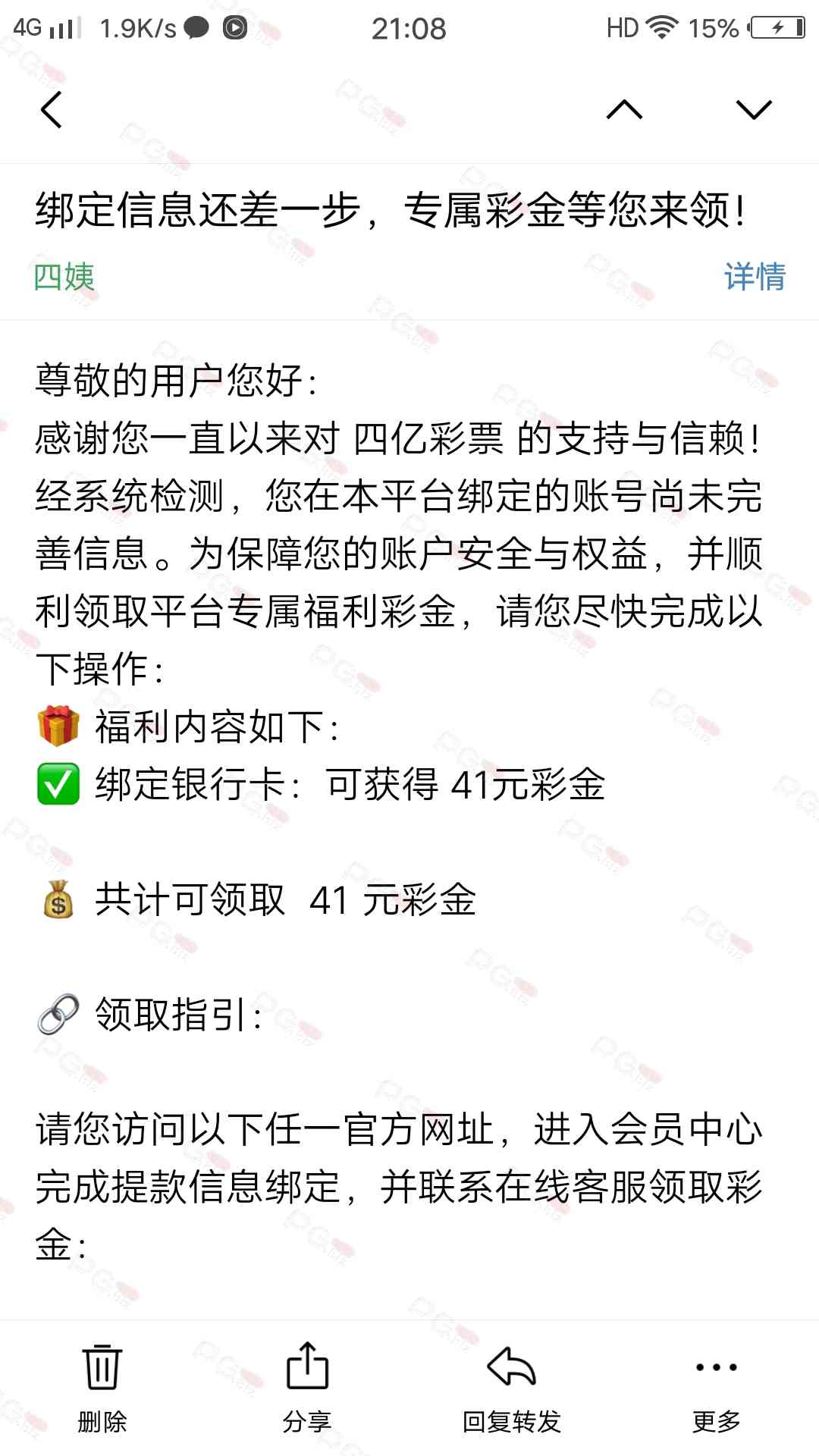Show message details via 详情
Viewport: 819px width, 1456px height.
(755, 276)
